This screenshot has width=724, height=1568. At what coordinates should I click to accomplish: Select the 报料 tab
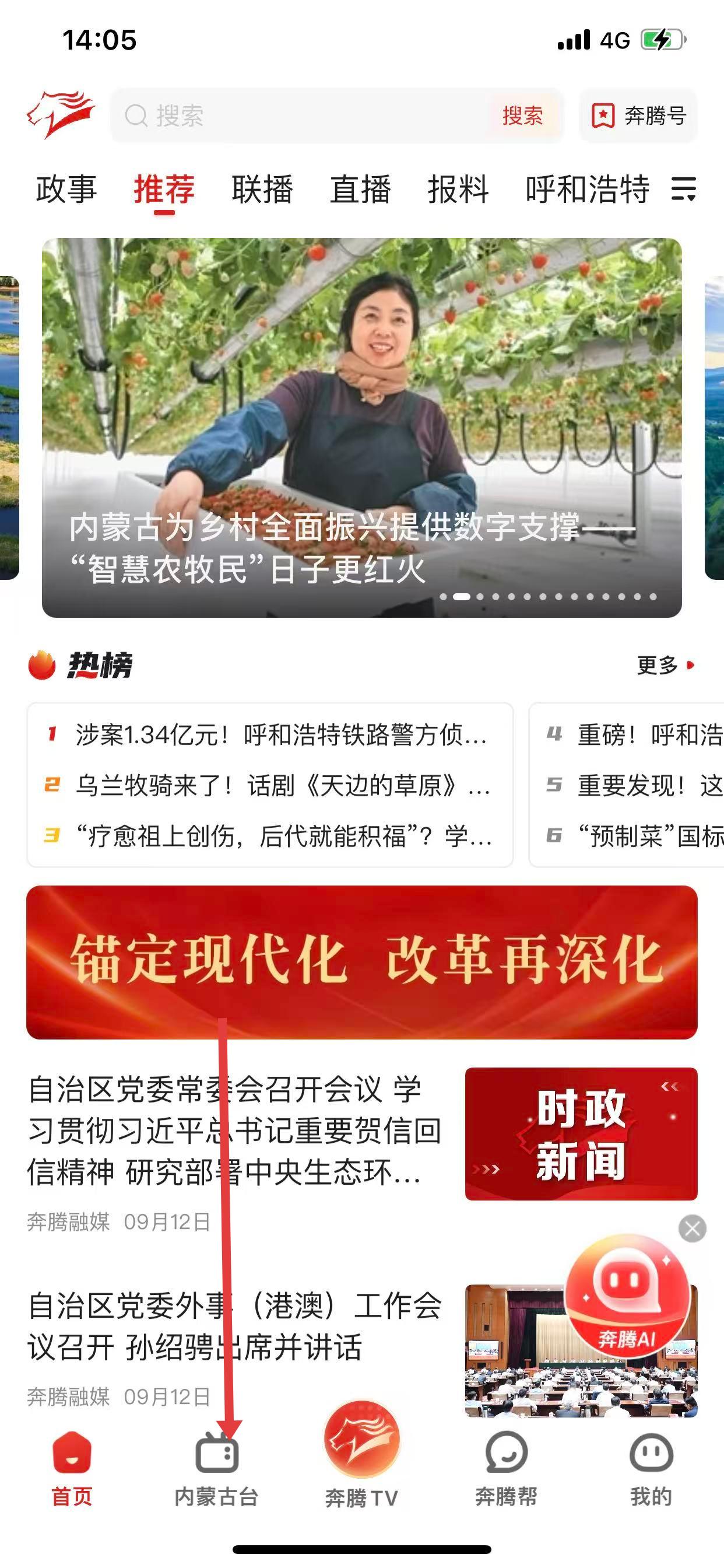pos(458,190)
